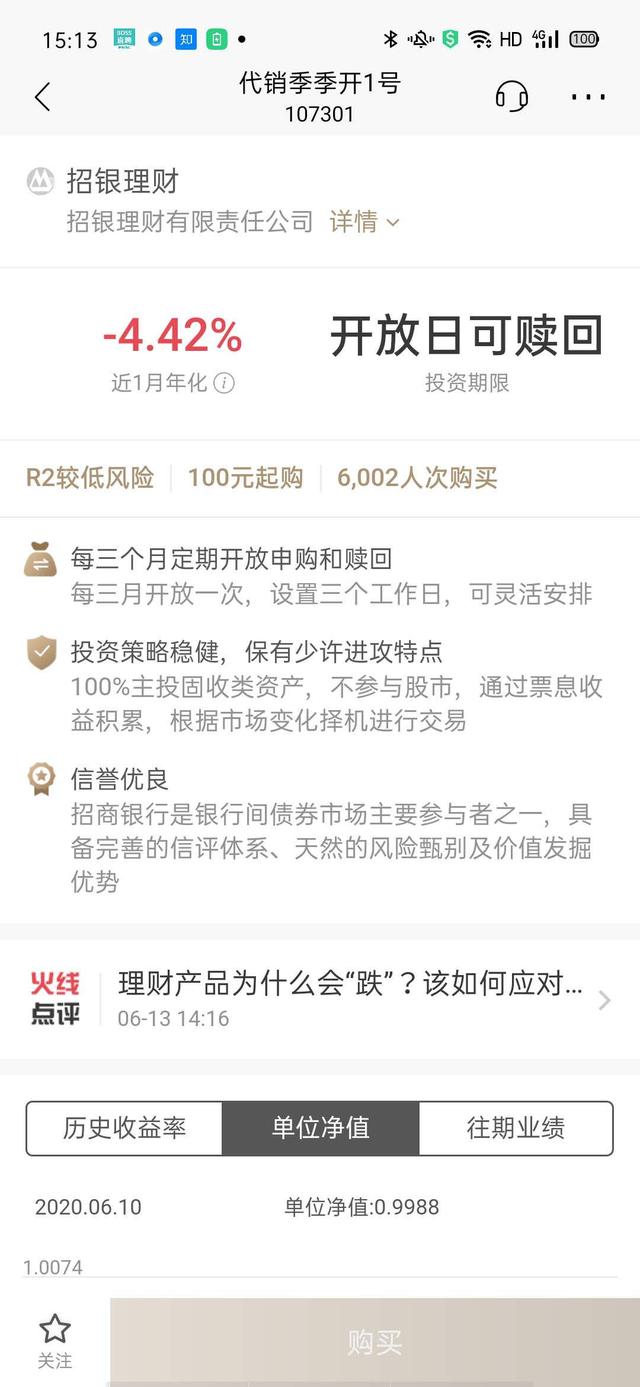Expand the 详情 details dropdown

tap(364, 222)
